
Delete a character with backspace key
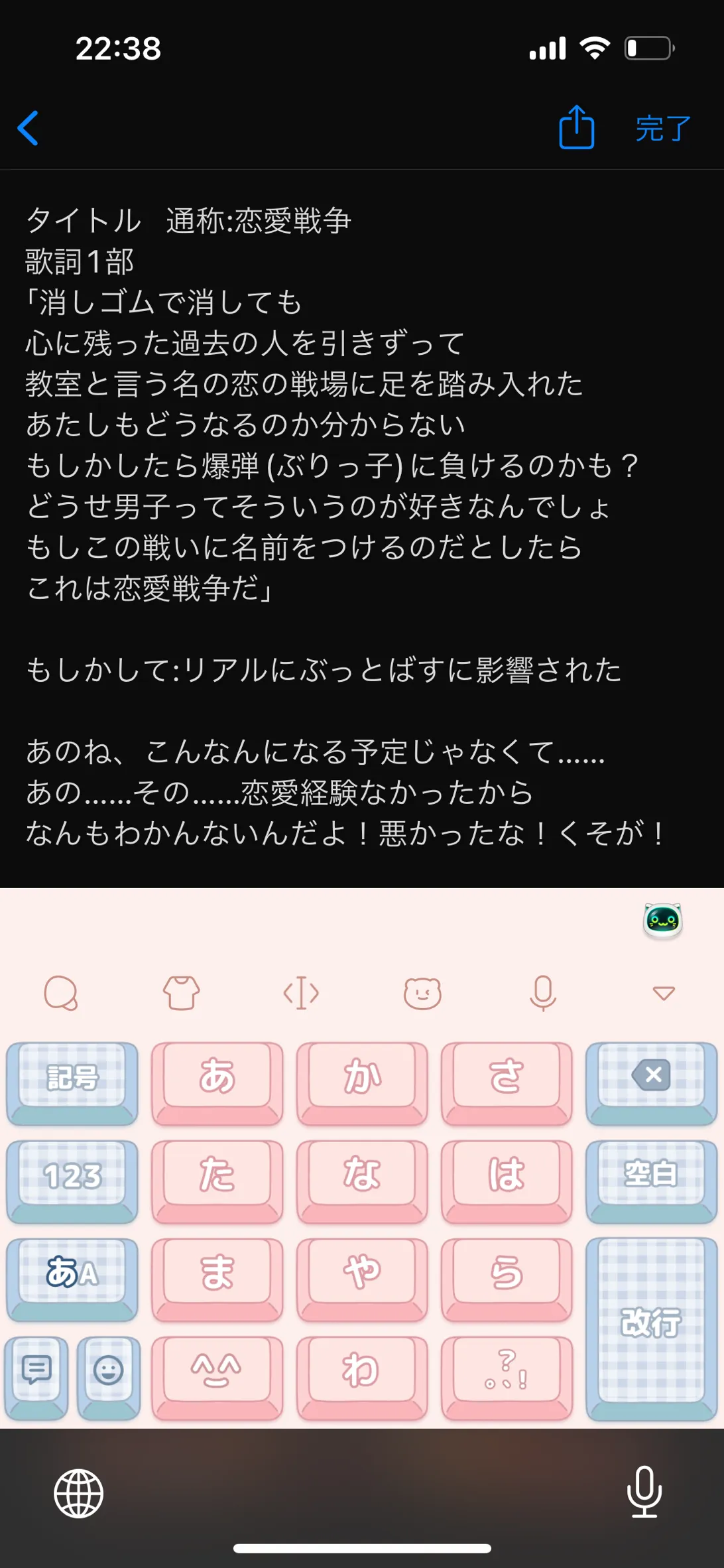pos(652,1083)
